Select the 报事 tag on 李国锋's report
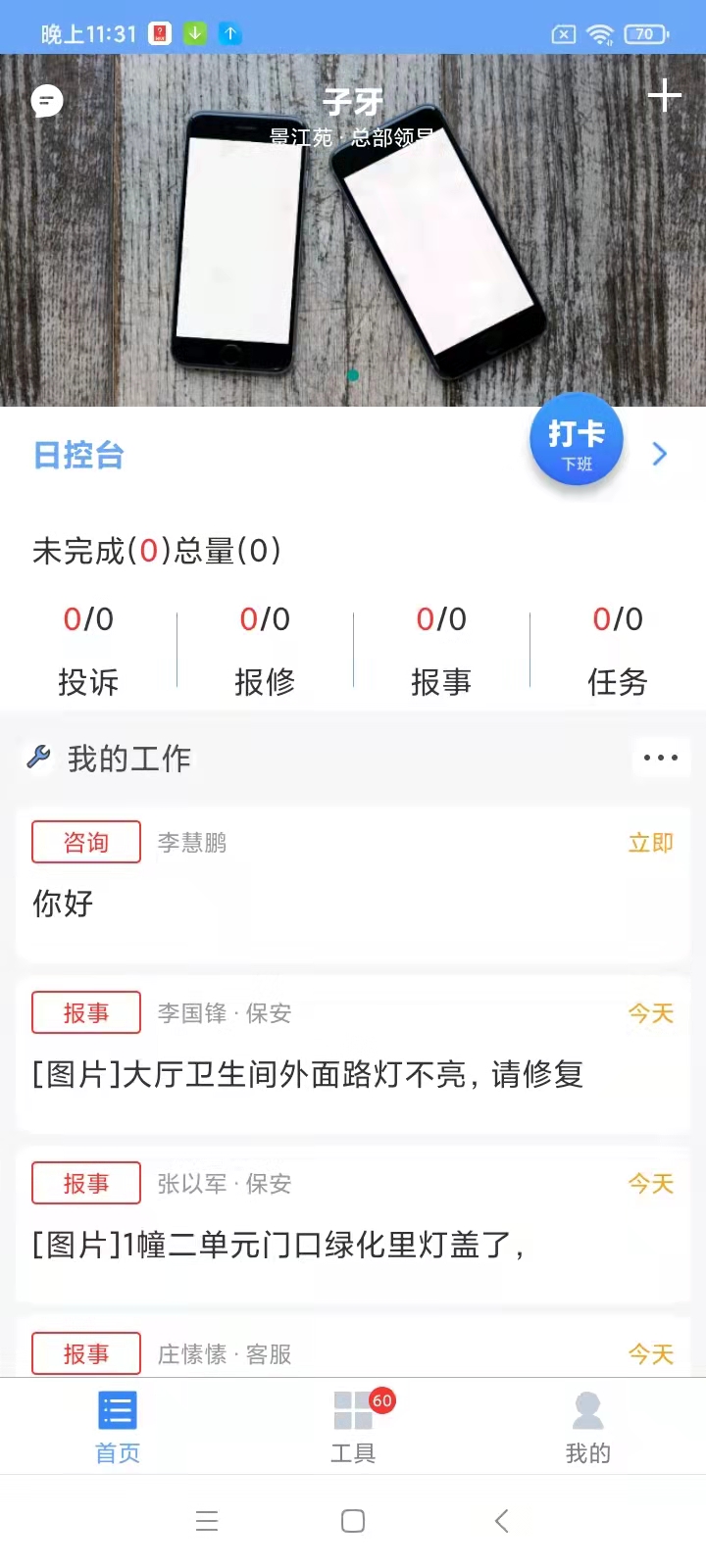The width and height of the screenshot is (706, 1568). click(x=85, y=1012)
